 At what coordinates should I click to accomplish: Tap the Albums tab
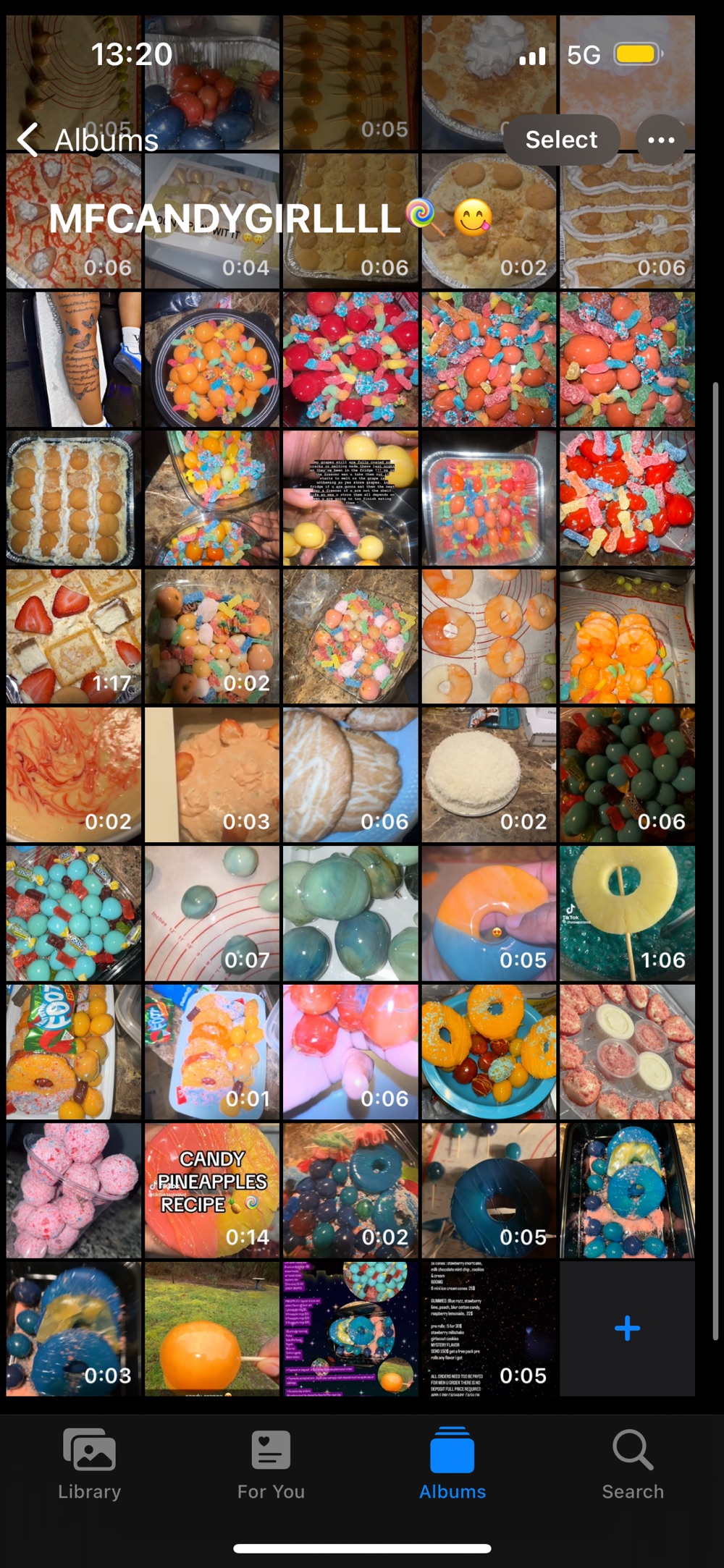click(452, 1465)
